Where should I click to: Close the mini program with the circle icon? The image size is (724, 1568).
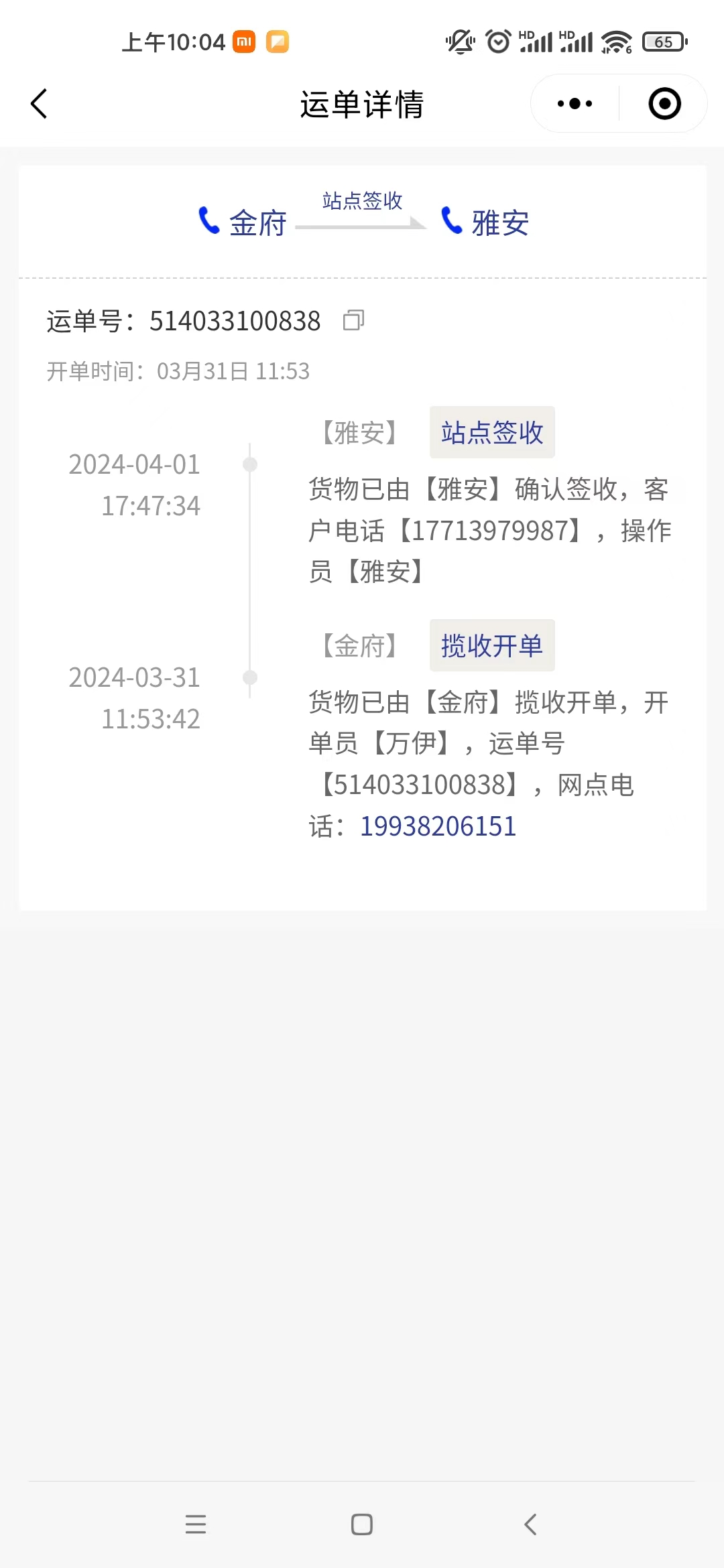coord(664,104)
